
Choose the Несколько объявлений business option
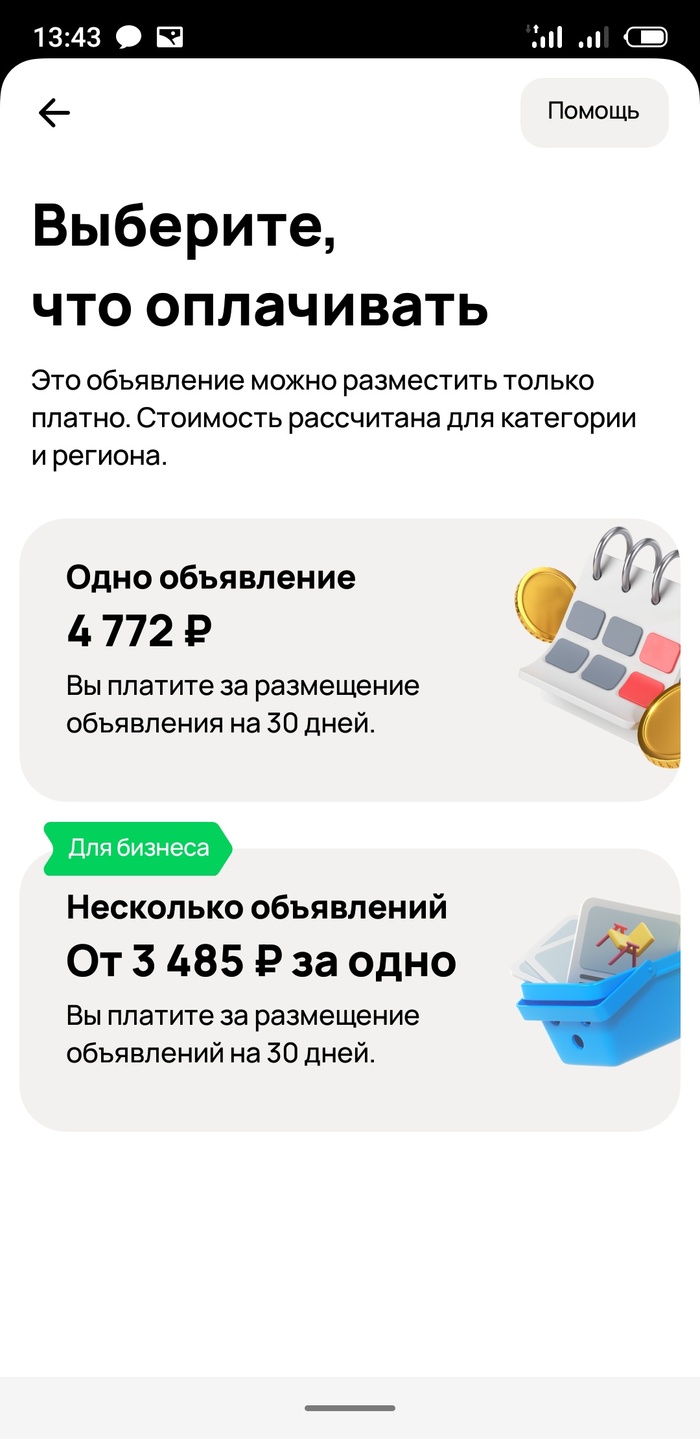click(349, 989)
